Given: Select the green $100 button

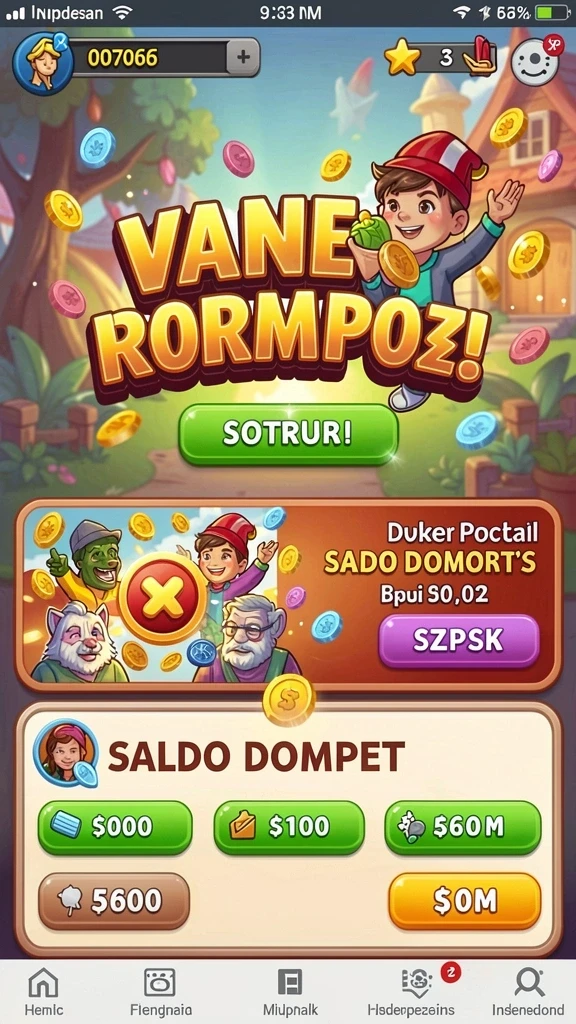Looking at the screenshot, I should (289, 828).
